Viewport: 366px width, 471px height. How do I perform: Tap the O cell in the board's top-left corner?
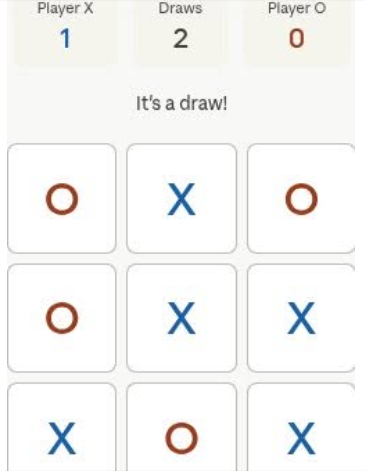click(x=62, y=199)
